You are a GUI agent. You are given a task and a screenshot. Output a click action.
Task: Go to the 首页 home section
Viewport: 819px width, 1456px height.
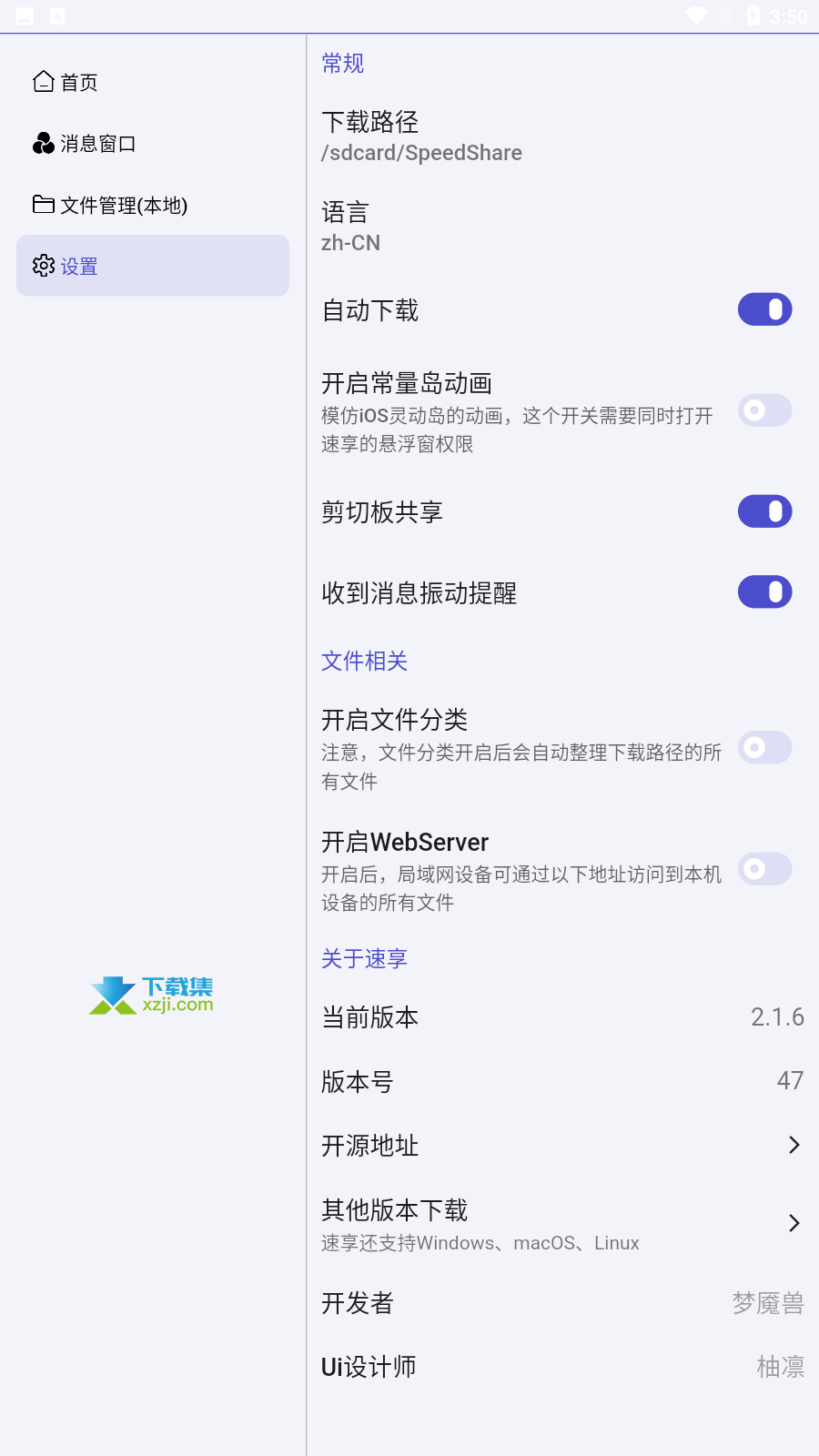pos(153,82)
